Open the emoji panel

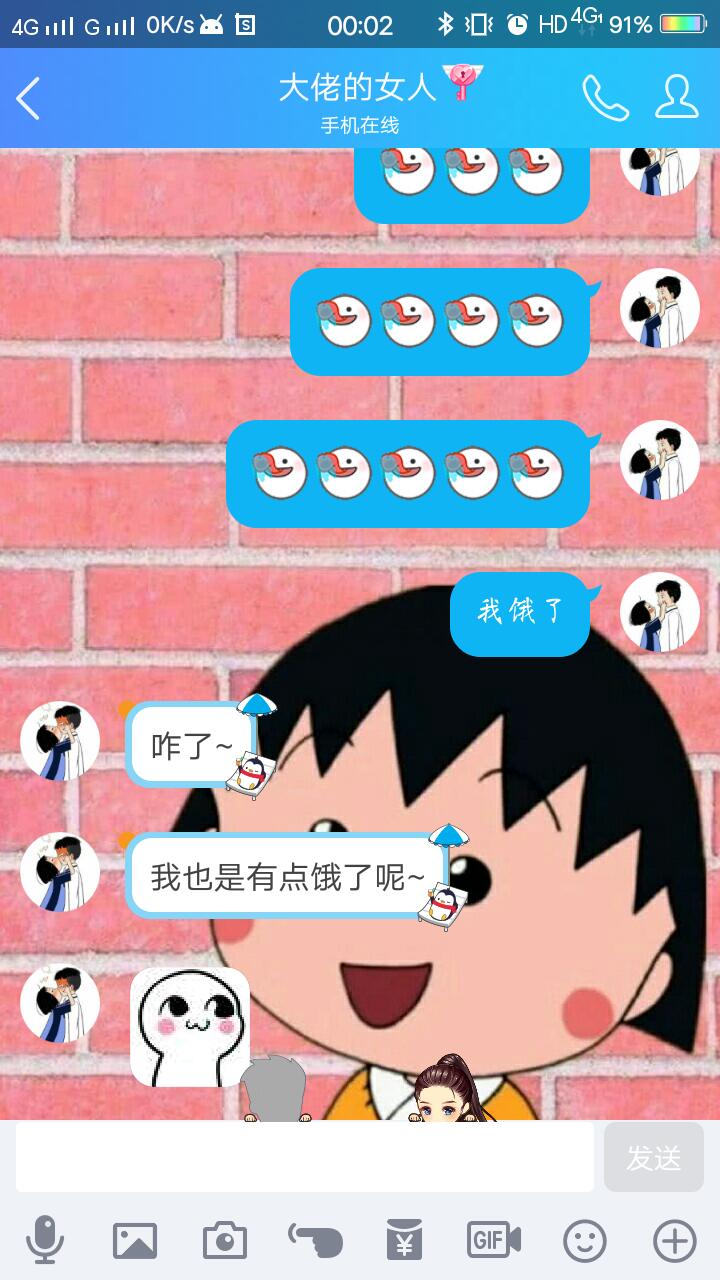click(585, 1241)
